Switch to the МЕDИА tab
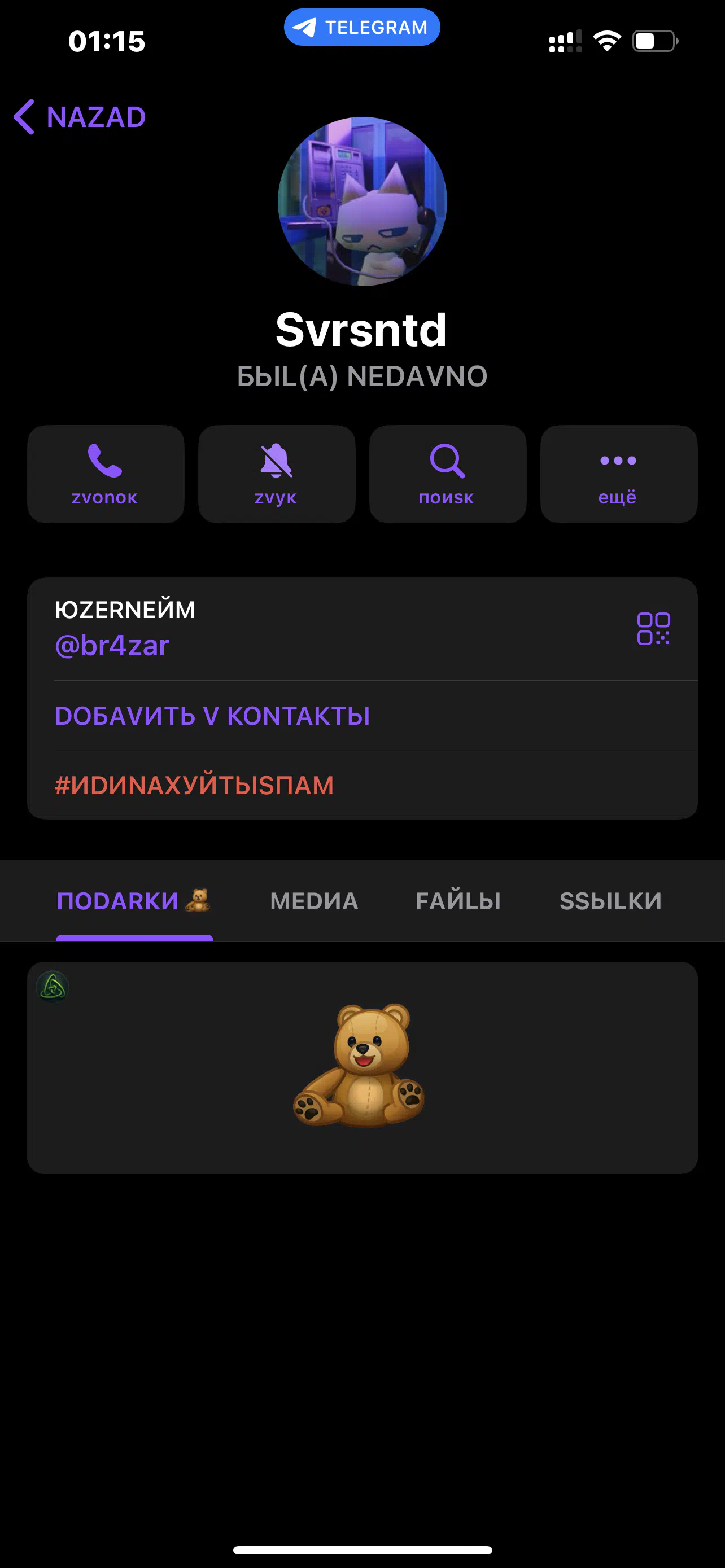The width and height of the screenshot is (725, 1568). tap(314, 901)
